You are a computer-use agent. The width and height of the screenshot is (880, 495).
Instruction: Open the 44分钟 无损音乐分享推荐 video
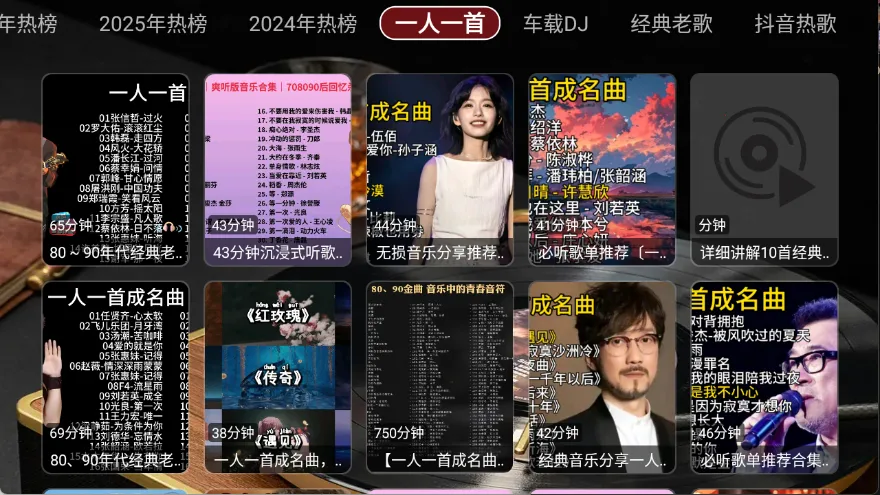[440, 170]
